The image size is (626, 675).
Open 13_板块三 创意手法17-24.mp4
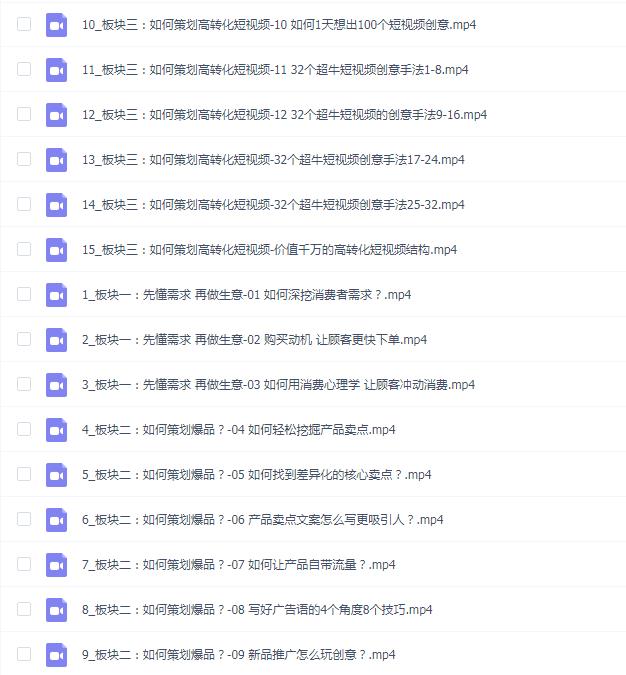pyautogui.click(x=273, y=159)
